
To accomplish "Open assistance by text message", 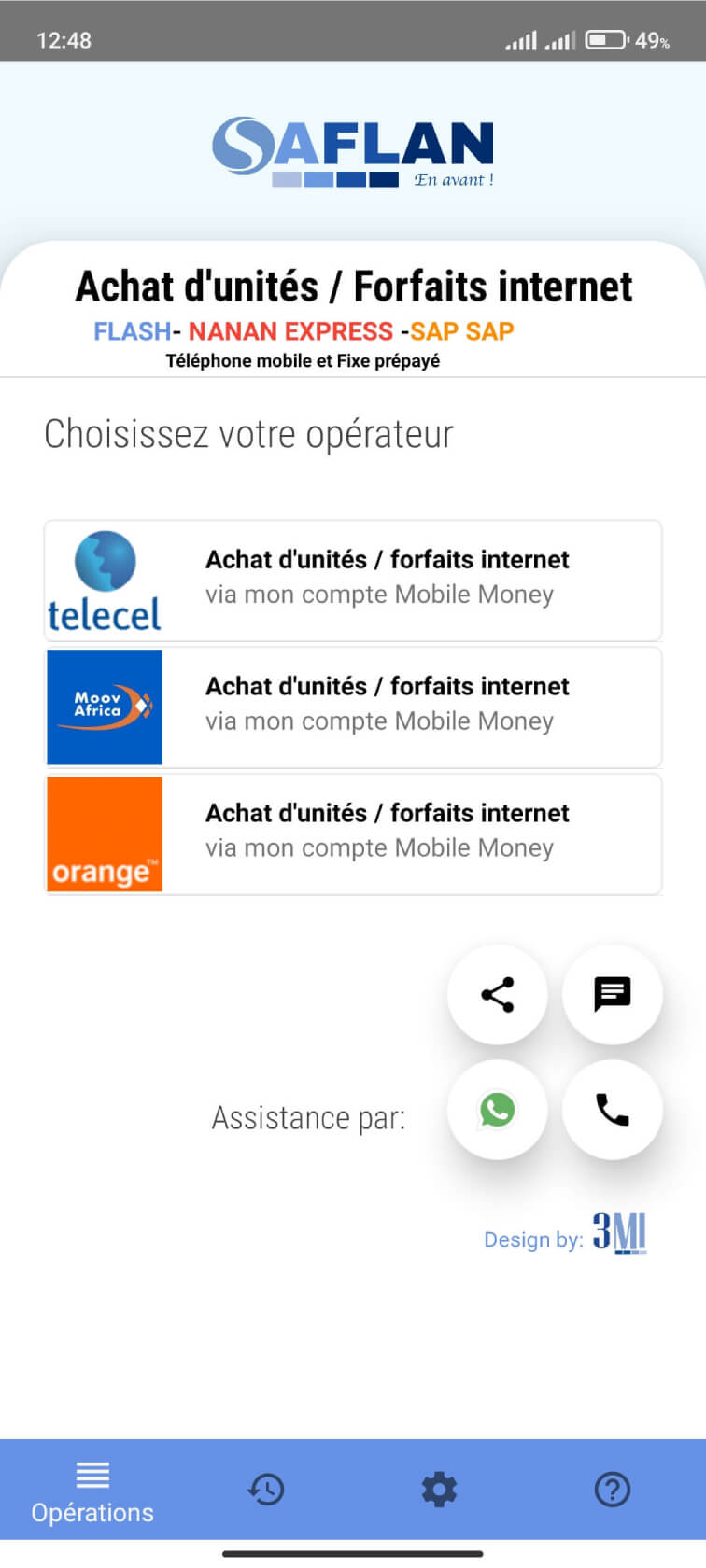I will 613,995.
